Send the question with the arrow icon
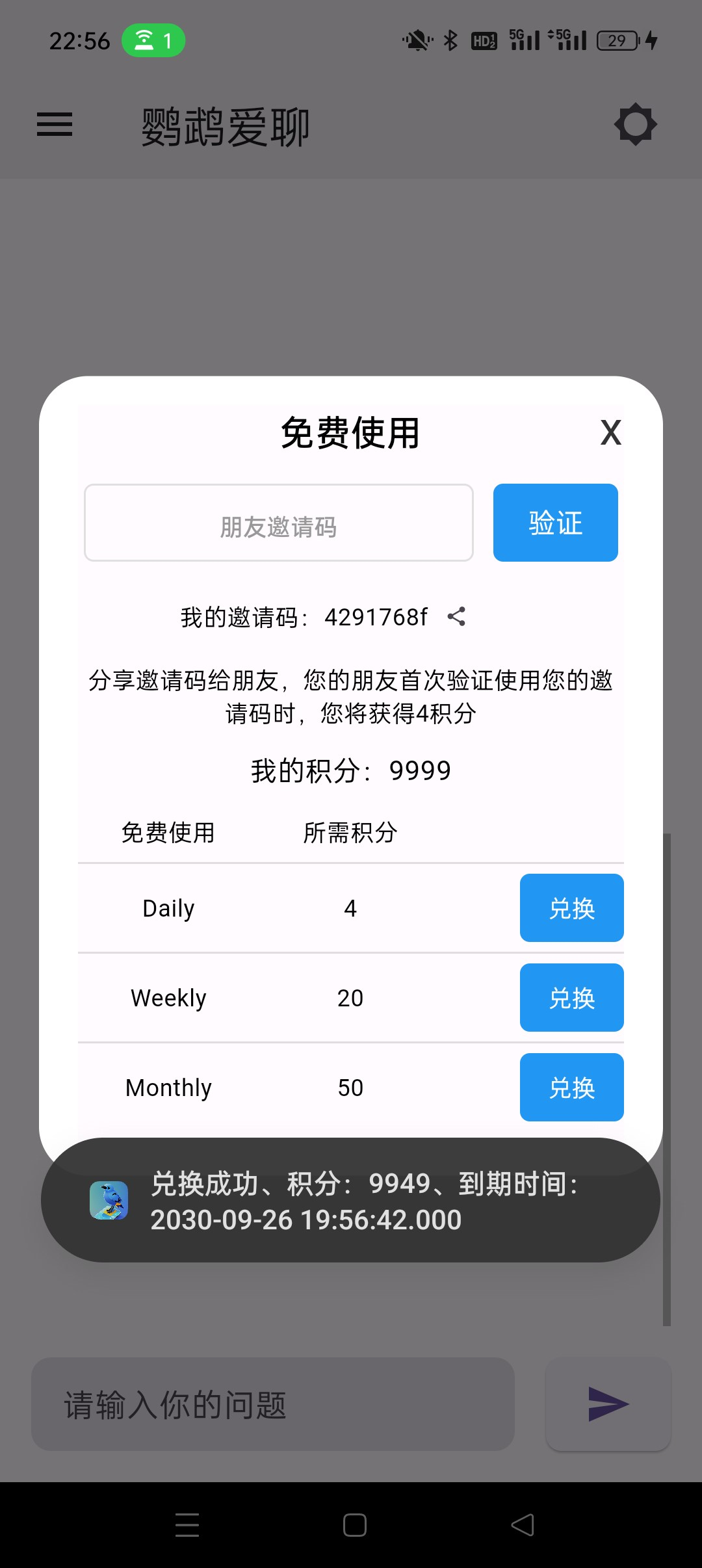The image size is (702, 1568). click(608, 1404)
